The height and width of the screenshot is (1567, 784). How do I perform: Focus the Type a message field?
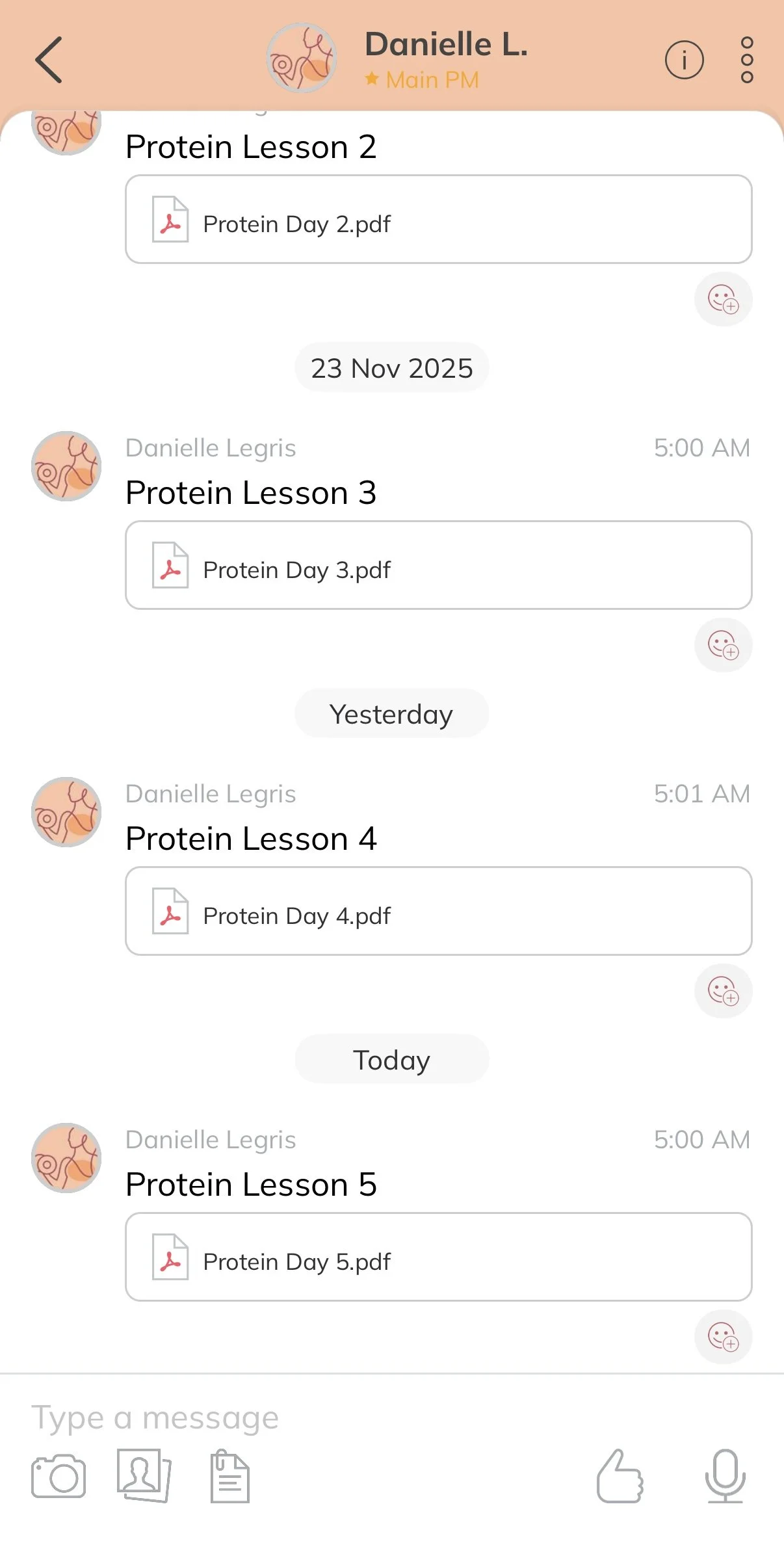[x=390, y=1418]
